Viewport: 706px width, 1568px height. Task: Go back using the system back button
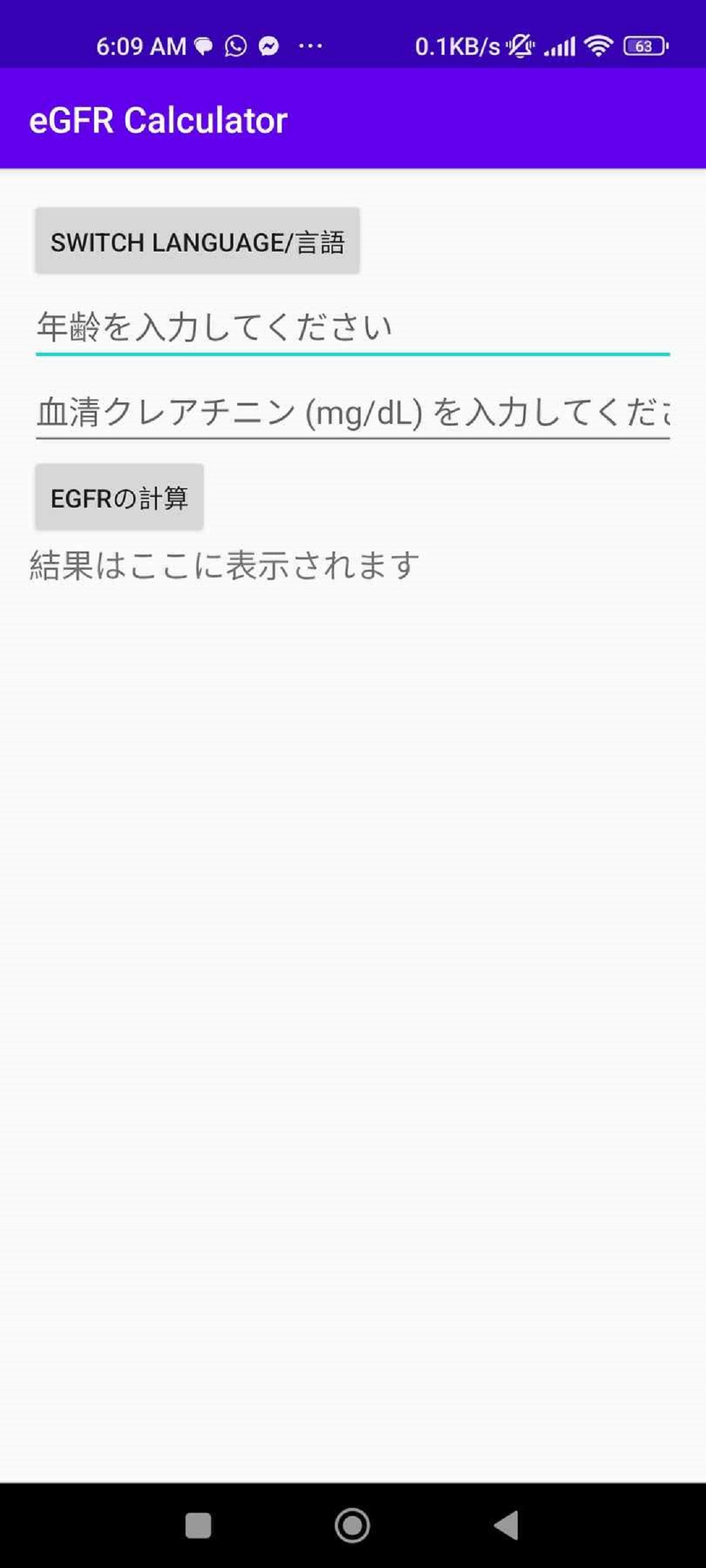pyautogui.click(x=506, y=1526)
